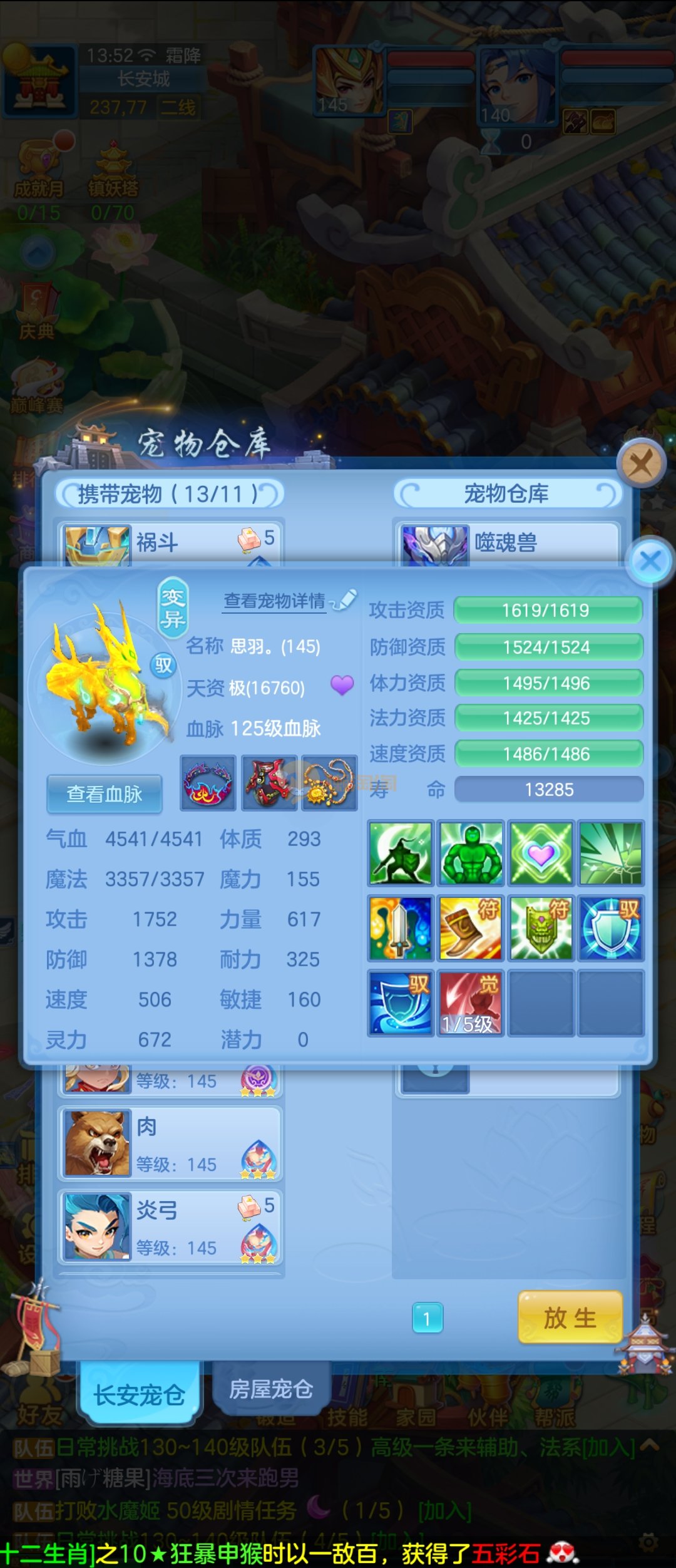
Task: Select 噬魂兽 in the pet warehouse
Action: [506, 542]
